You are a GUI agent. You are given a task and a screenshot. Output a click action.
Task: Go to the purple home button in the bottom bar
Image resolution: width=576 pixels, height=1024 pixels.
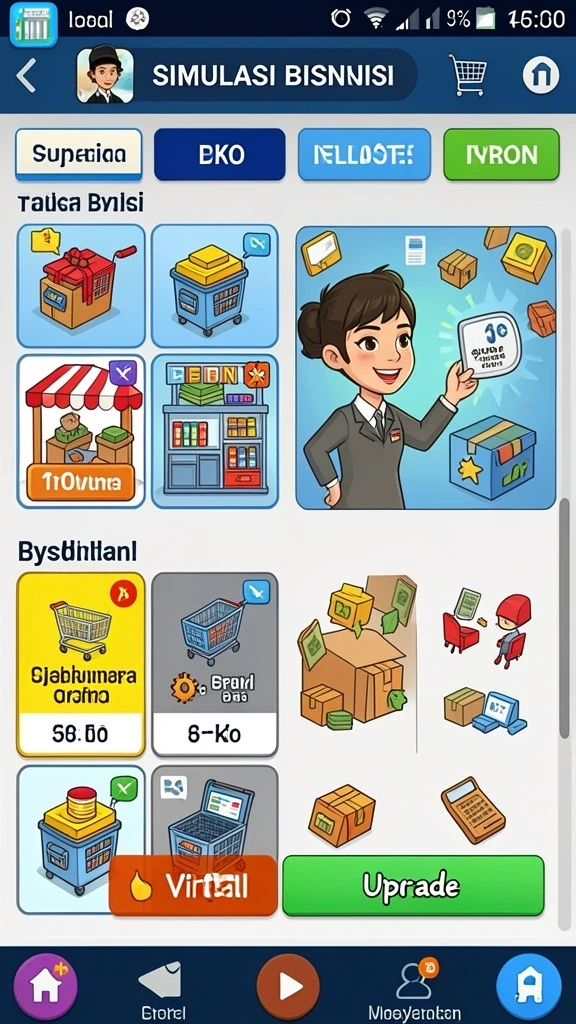tap(46, 985)
